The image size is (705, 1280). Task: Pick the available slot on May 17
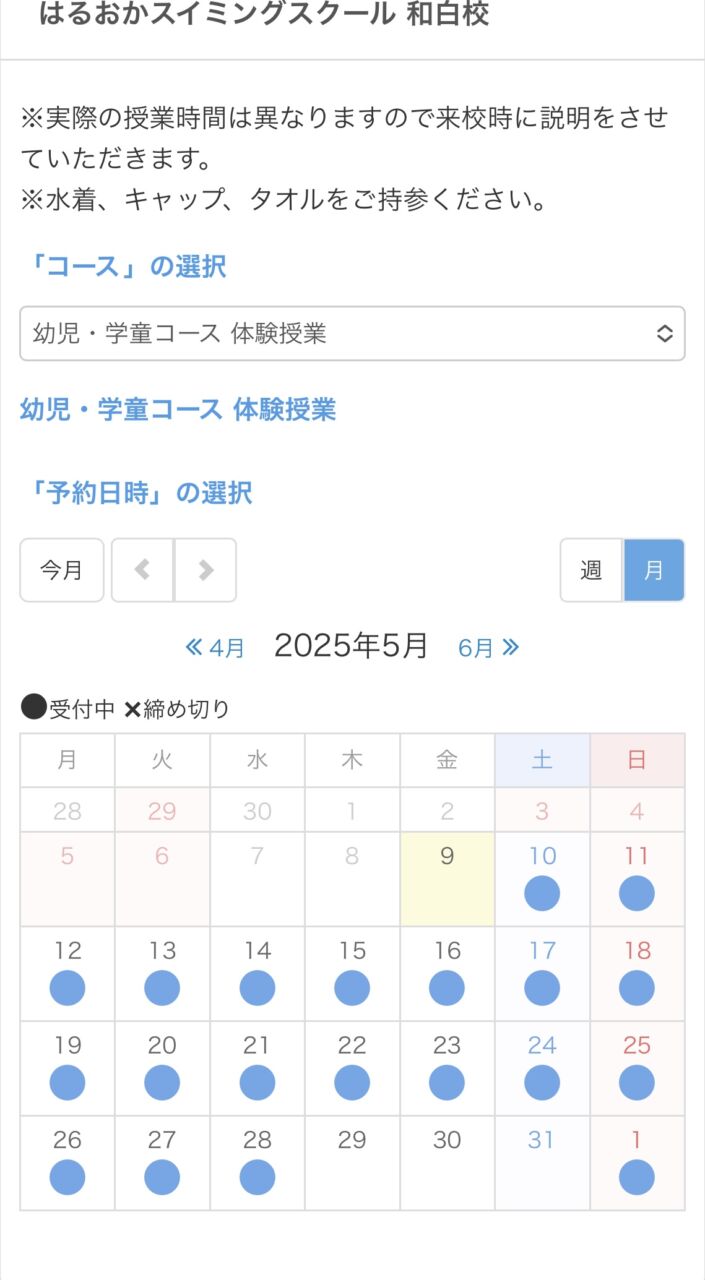tap(542, 988)
